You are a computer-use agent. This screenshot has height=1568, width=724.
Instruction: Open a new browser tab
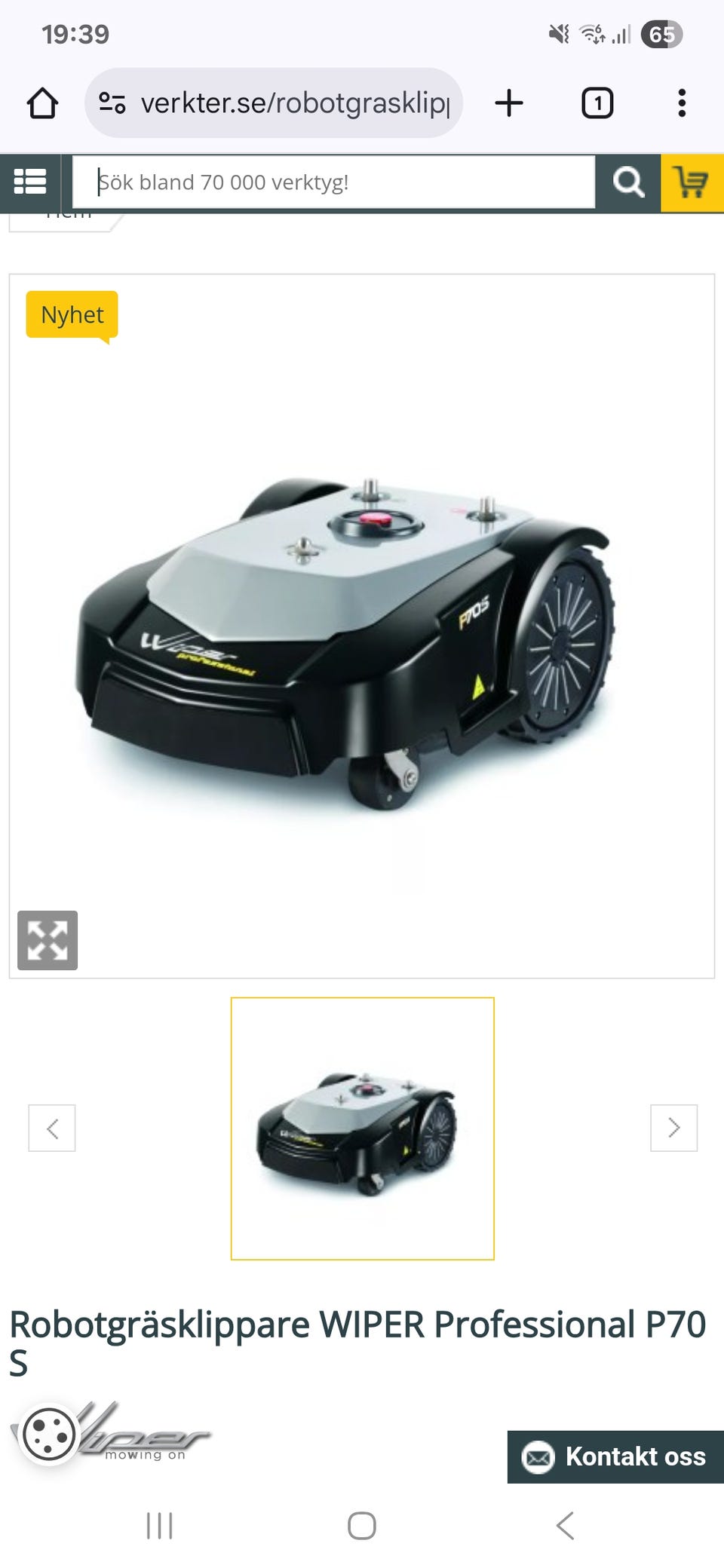(509, 103)
